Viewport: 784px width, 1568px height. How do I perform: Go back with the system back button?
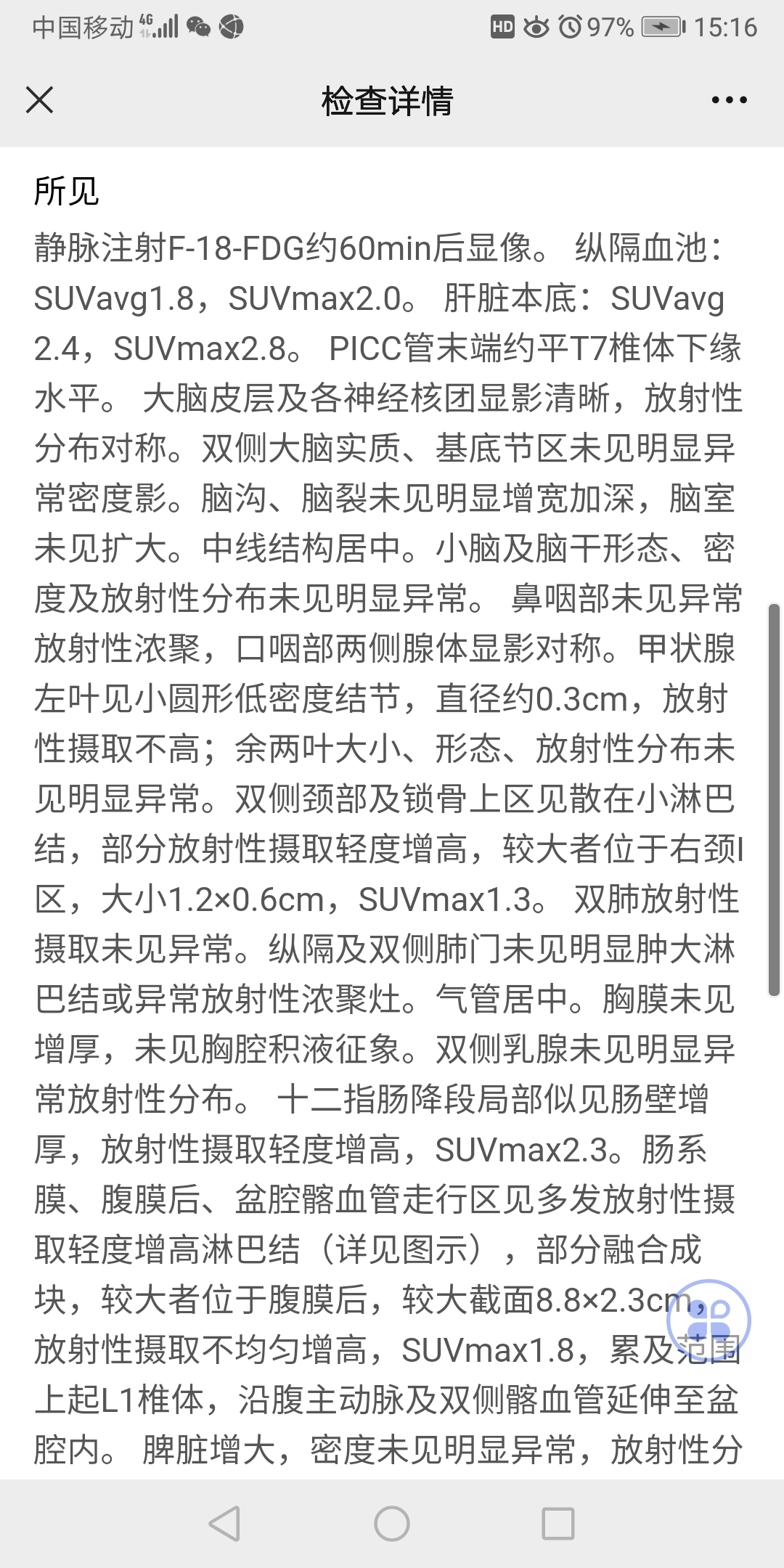click(x=224, y=1523)
